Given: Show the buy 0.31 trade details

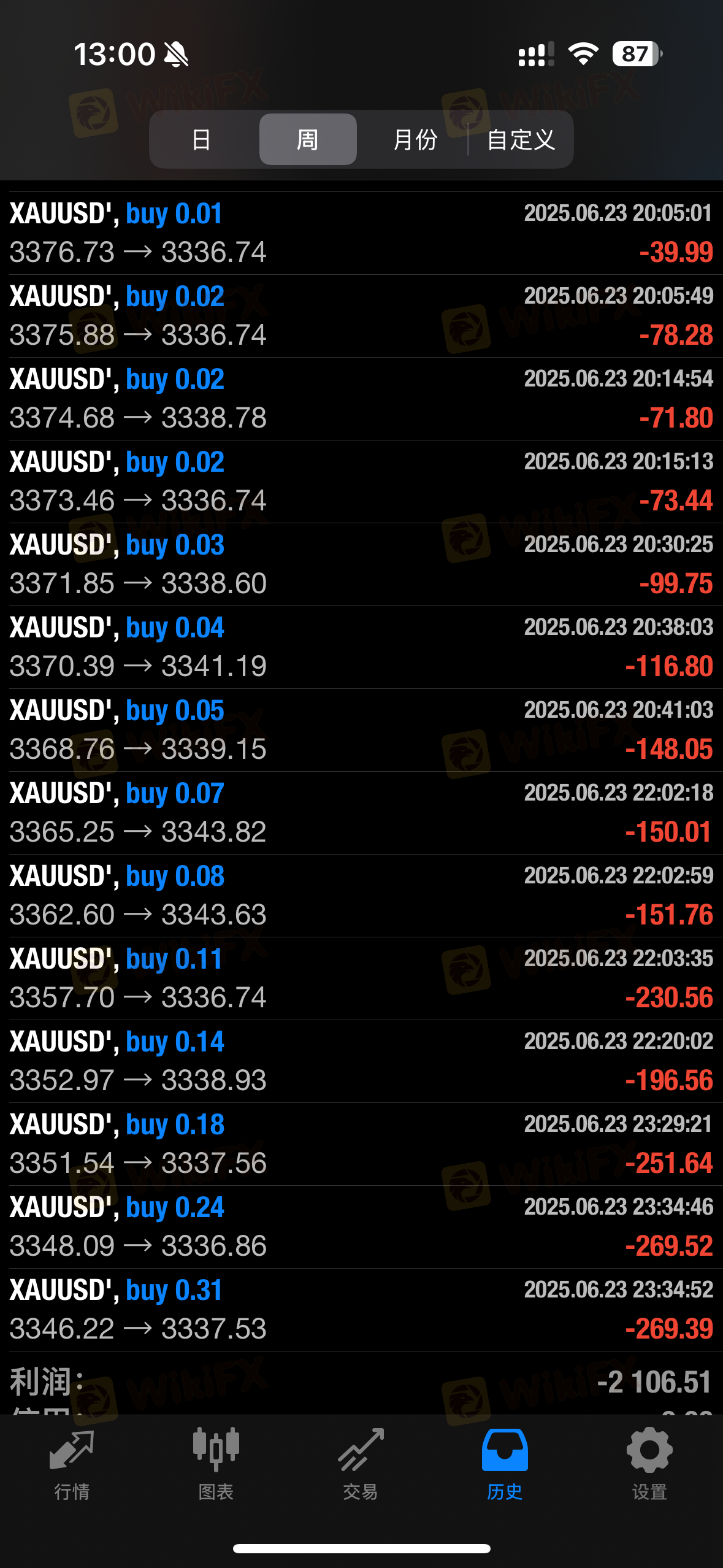Looking at the screenshot, I should point(361,1310).
